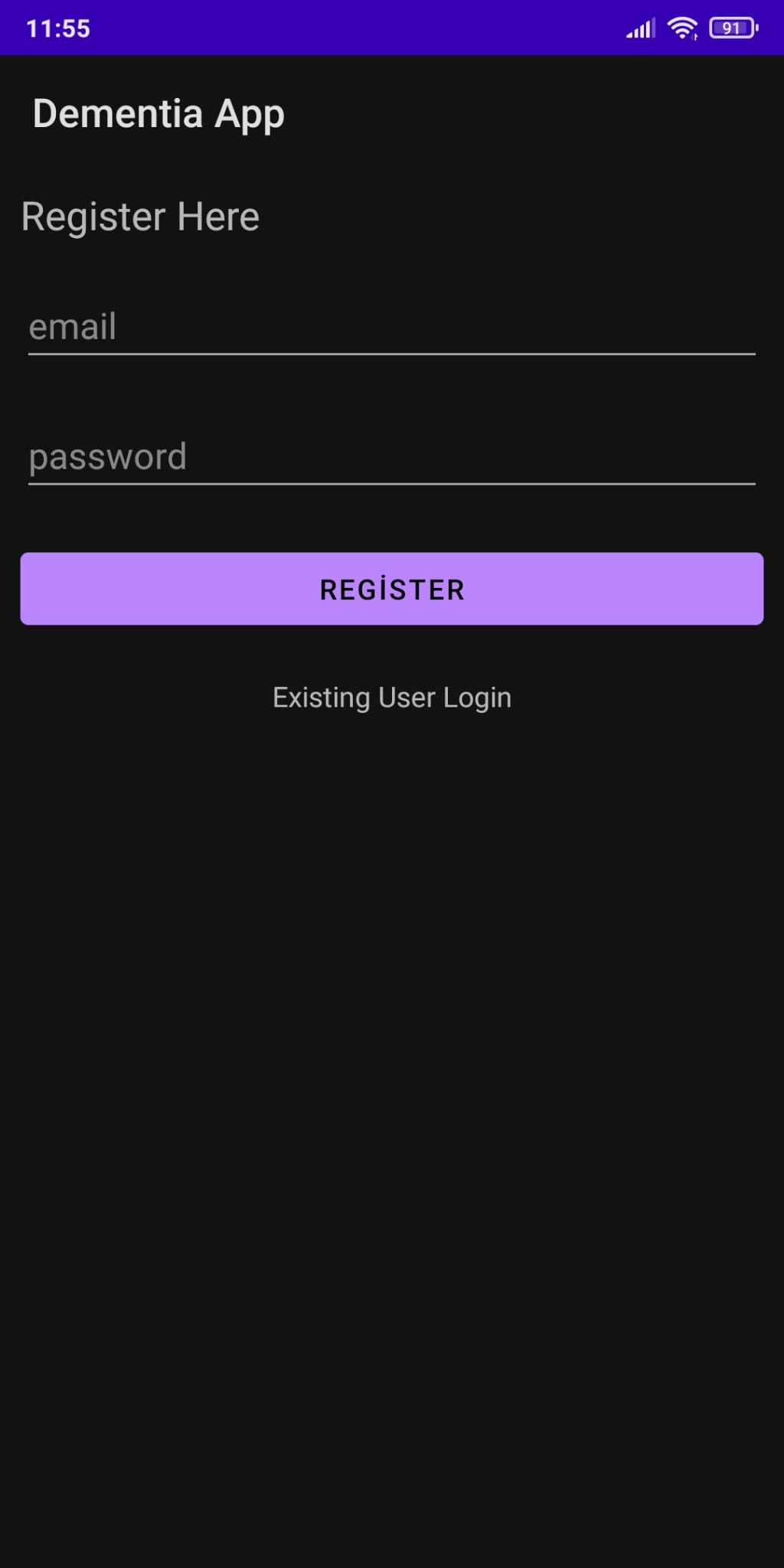Click the purple status bar area

[x=392, y=27]
